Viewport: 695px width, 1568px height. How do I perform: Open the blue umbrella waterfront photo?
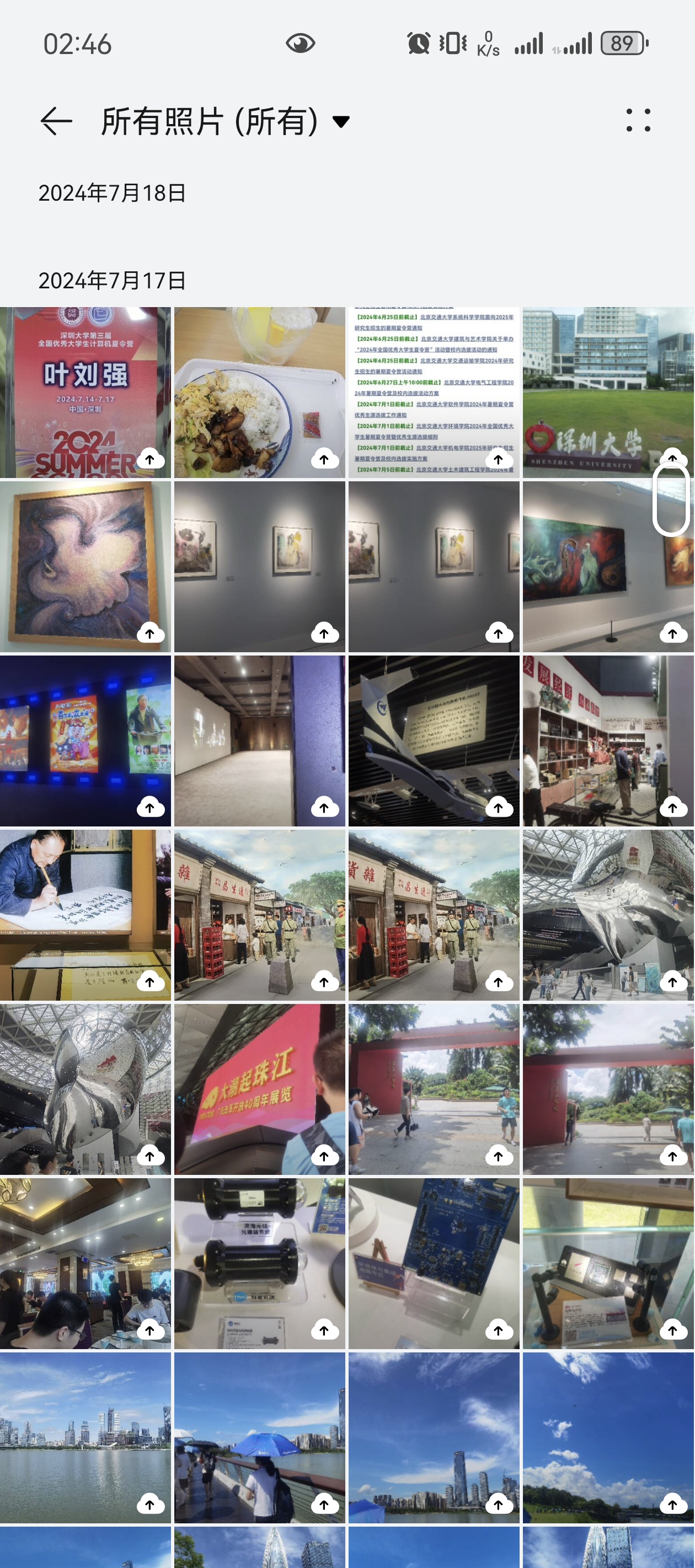coord(259,1437)
